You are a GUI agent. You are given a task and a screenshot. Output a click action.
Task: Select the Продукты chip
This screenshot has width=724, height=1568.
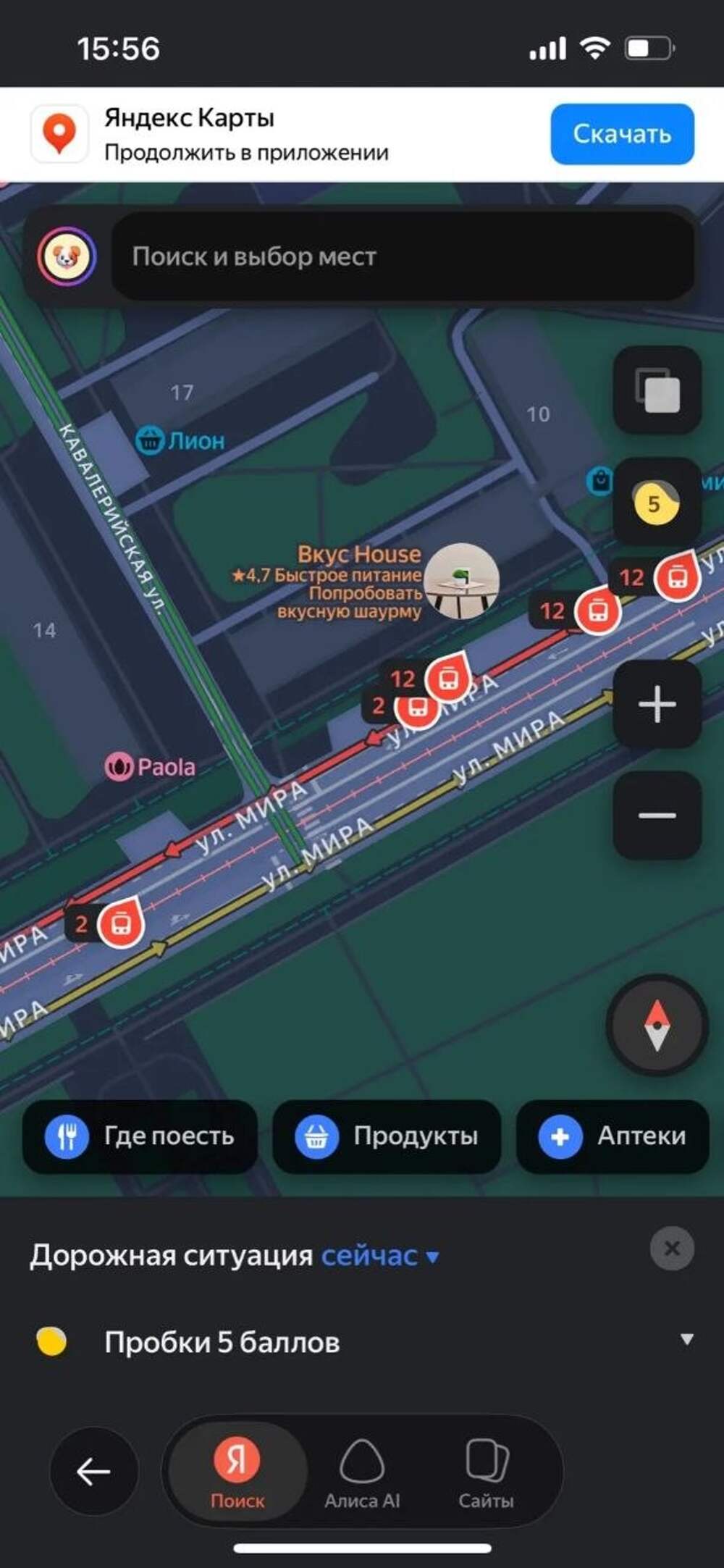pyautogui.click(x=387, y=1136)
